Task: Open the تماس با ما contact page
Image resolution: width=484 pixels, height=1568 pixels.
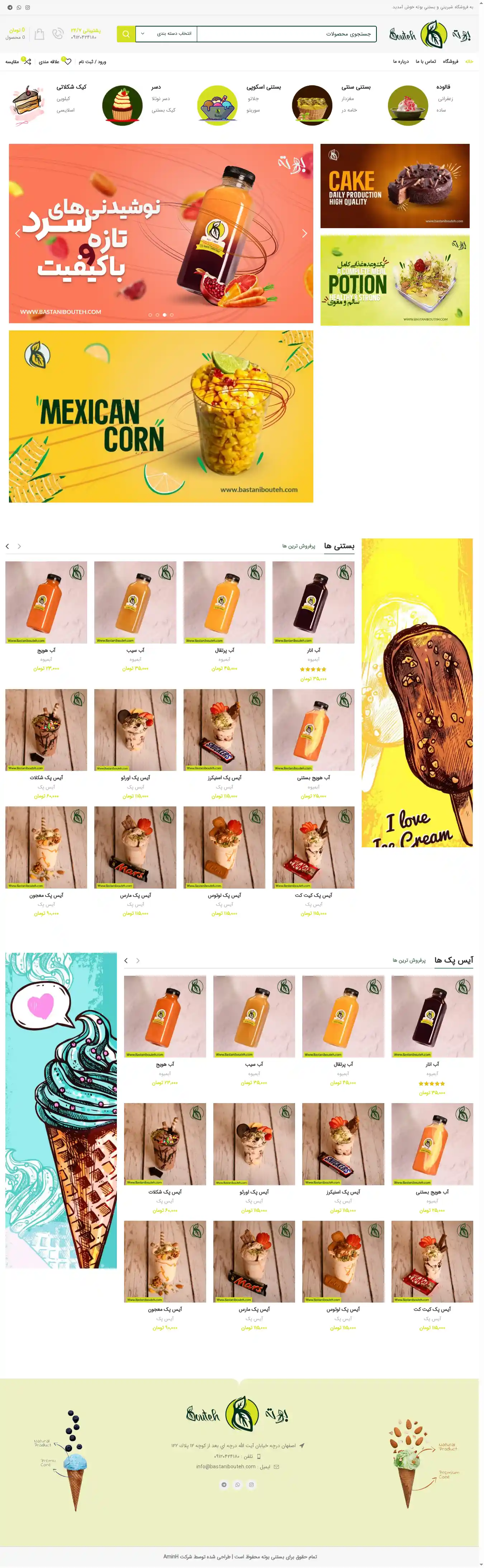Action: click(426, 61)
